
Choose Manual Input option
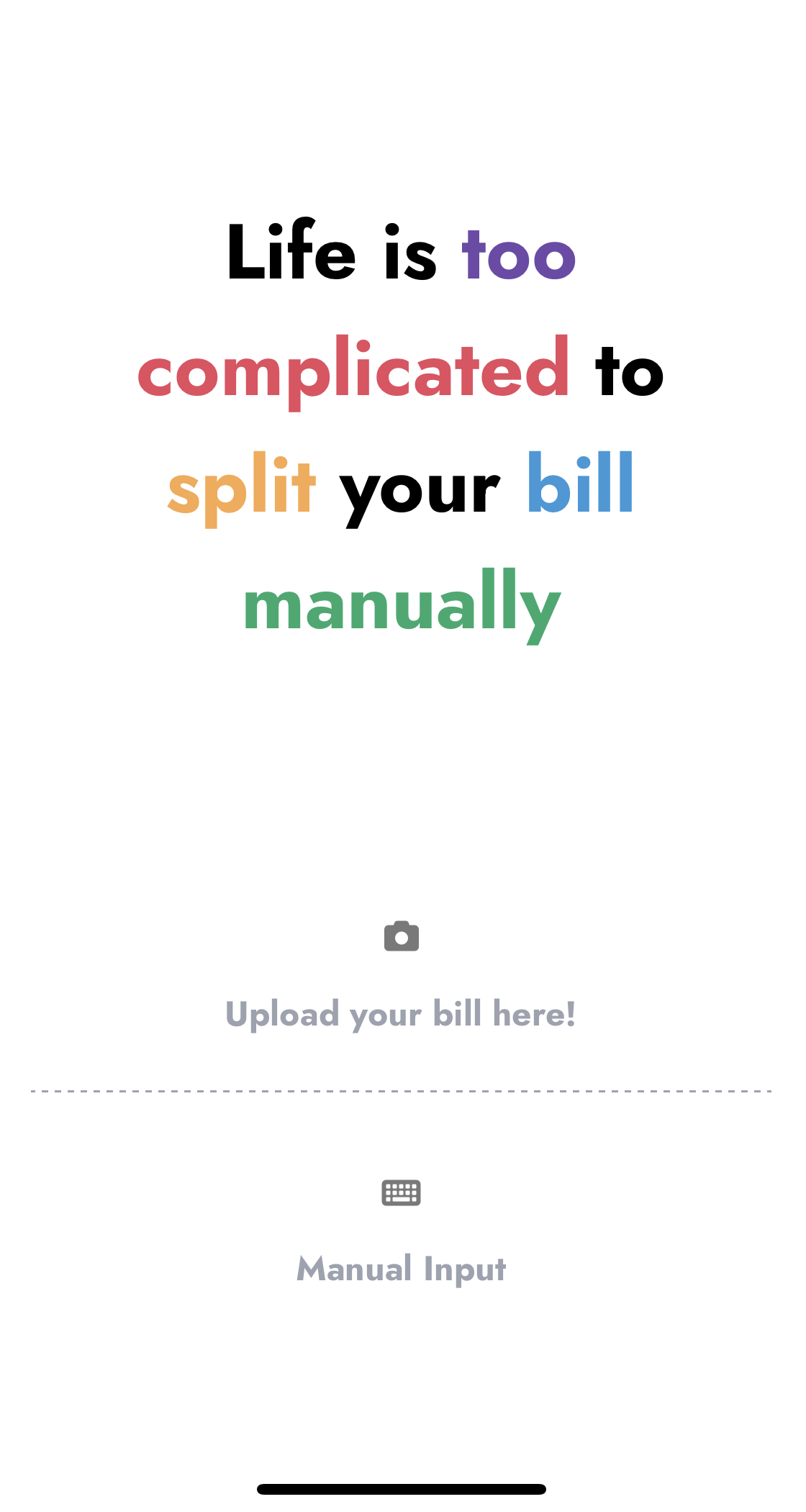pos(401,1268)
